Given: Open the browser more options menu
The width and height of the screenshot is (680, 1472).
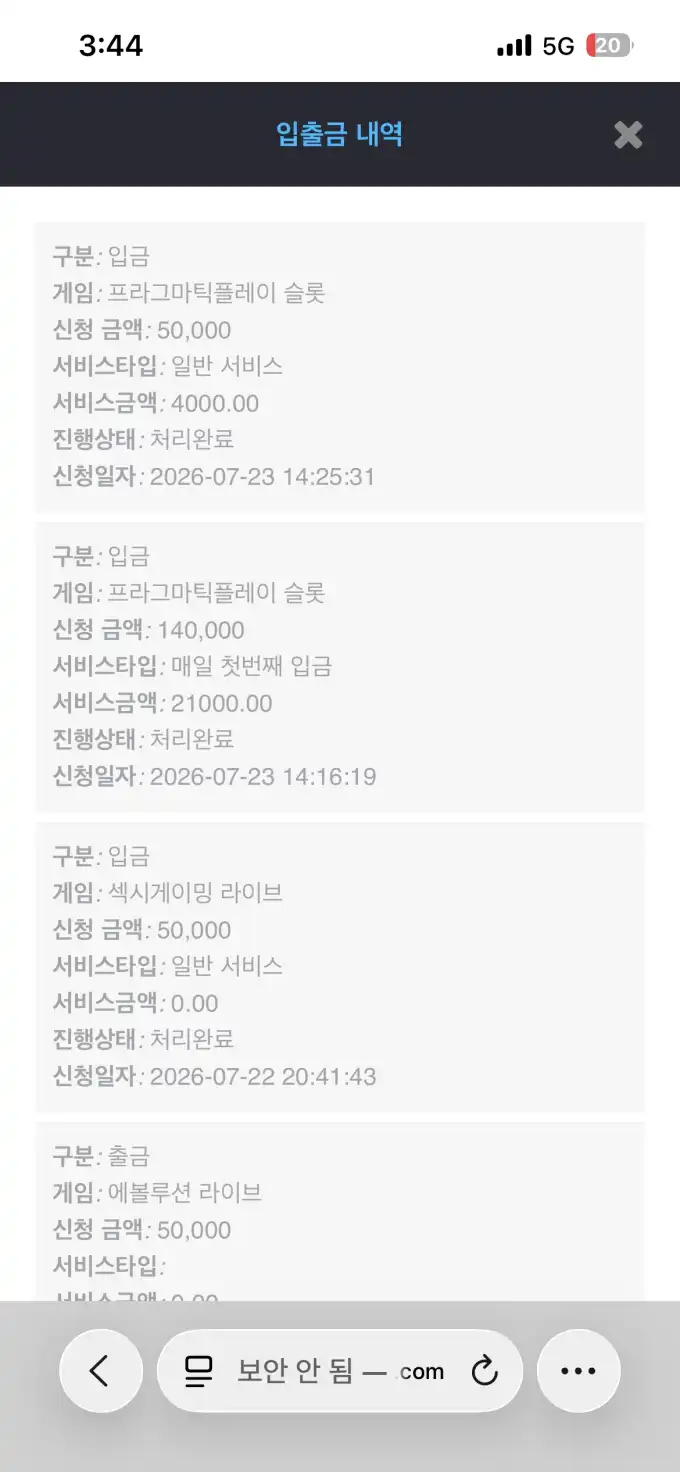Looking at the screenshot, I should pyautogui.click(x=579, y=1371).
